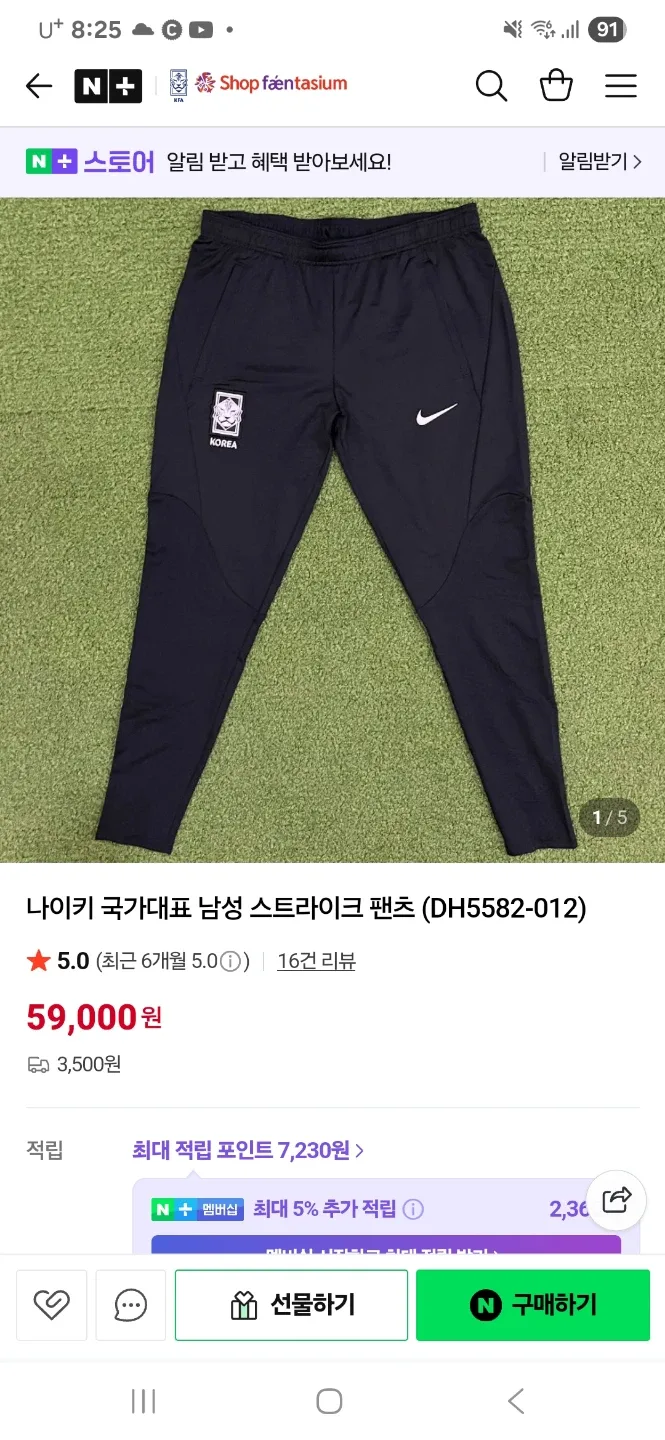The width and height of the screenshot is (665, 1440).
Task: Search products with the magnifier icon
Action: tap(491, 86)
